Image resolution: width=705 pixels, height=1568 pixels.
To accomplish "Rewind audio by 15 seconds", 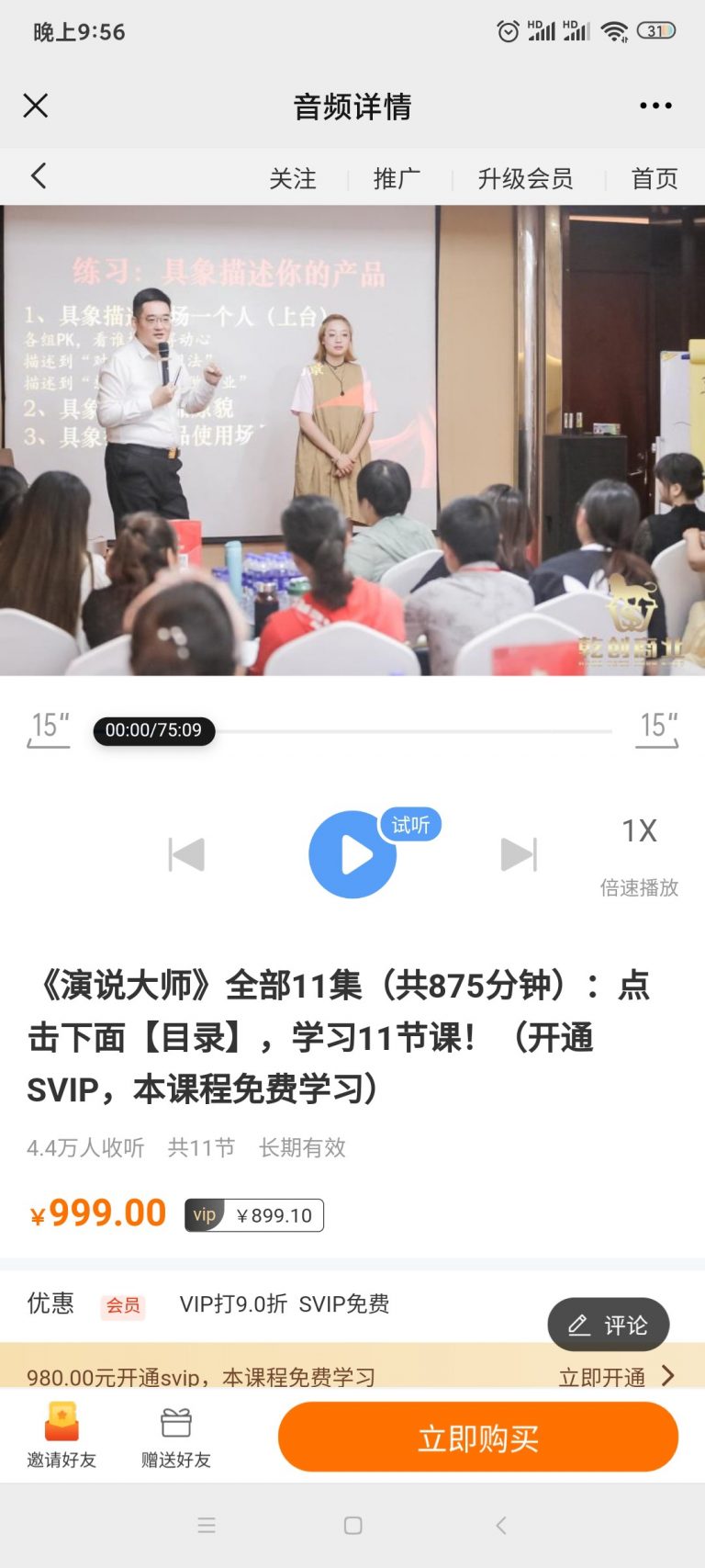I will coord(49,729).
